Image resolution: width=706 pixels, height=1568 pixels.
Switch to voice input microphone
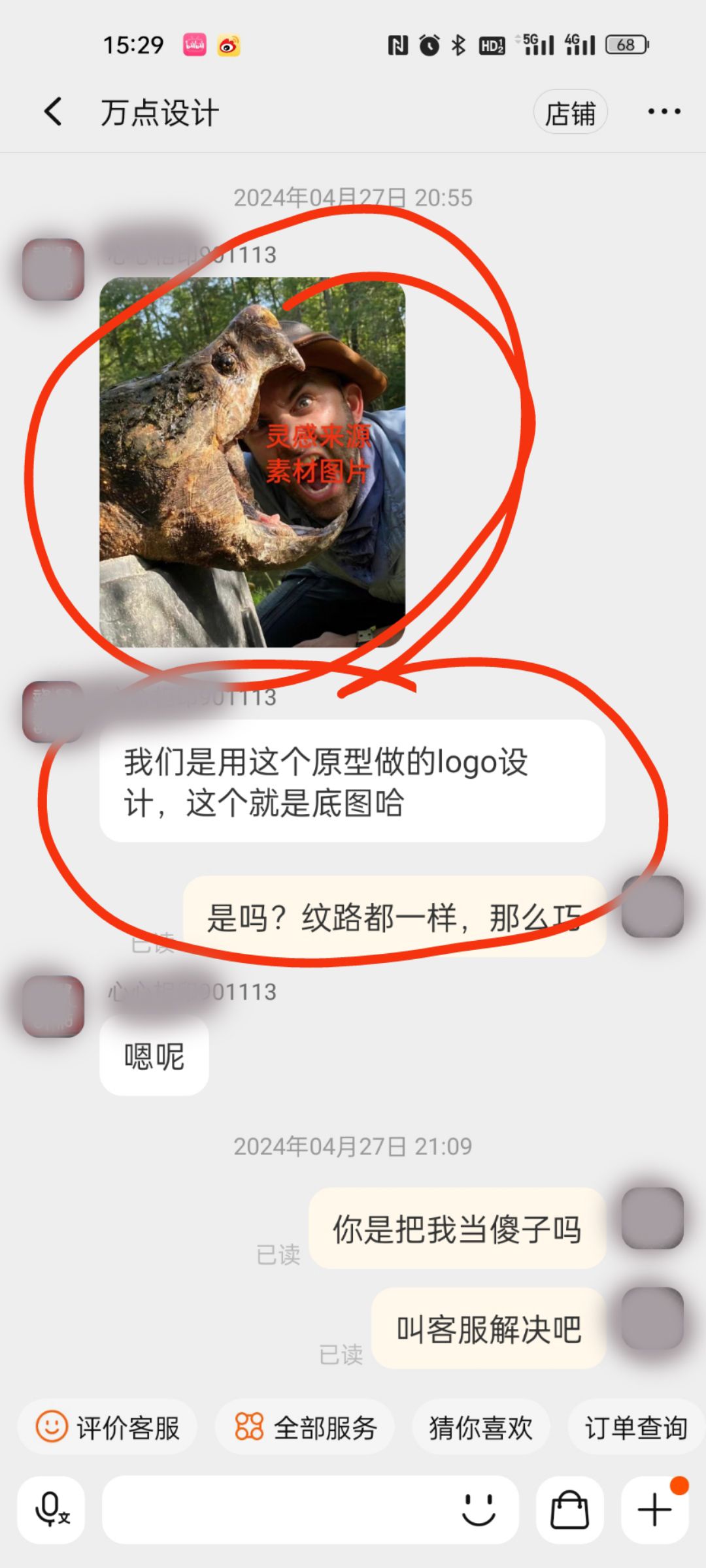tap(52, 1510)
